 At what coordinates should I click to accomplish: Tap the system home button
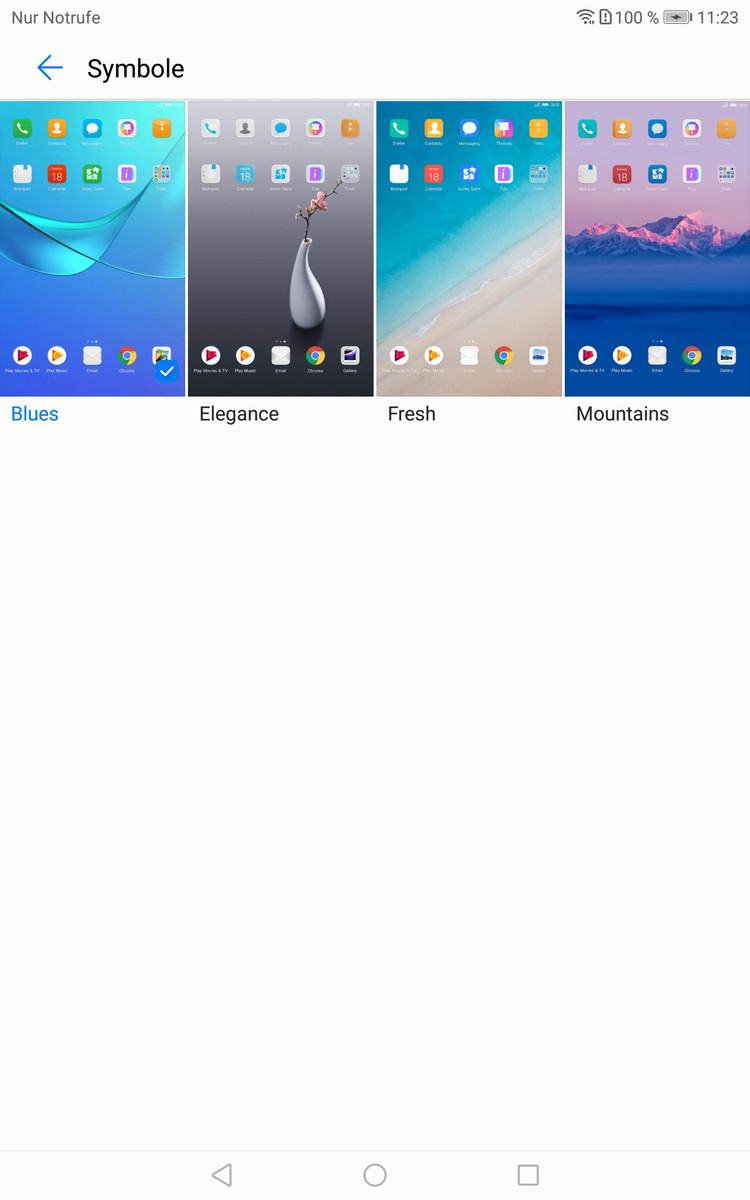coord(375,1175)
